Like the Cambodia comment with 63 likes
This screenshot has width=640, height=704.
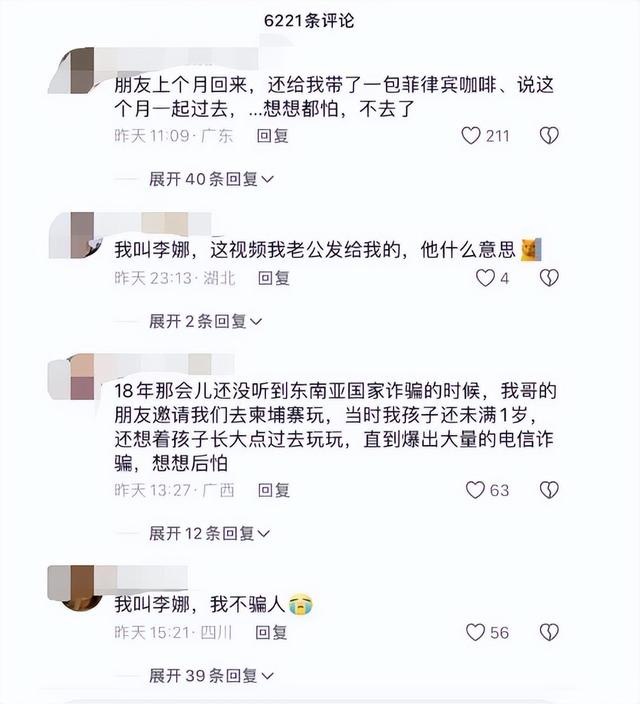tap(476, 490)
